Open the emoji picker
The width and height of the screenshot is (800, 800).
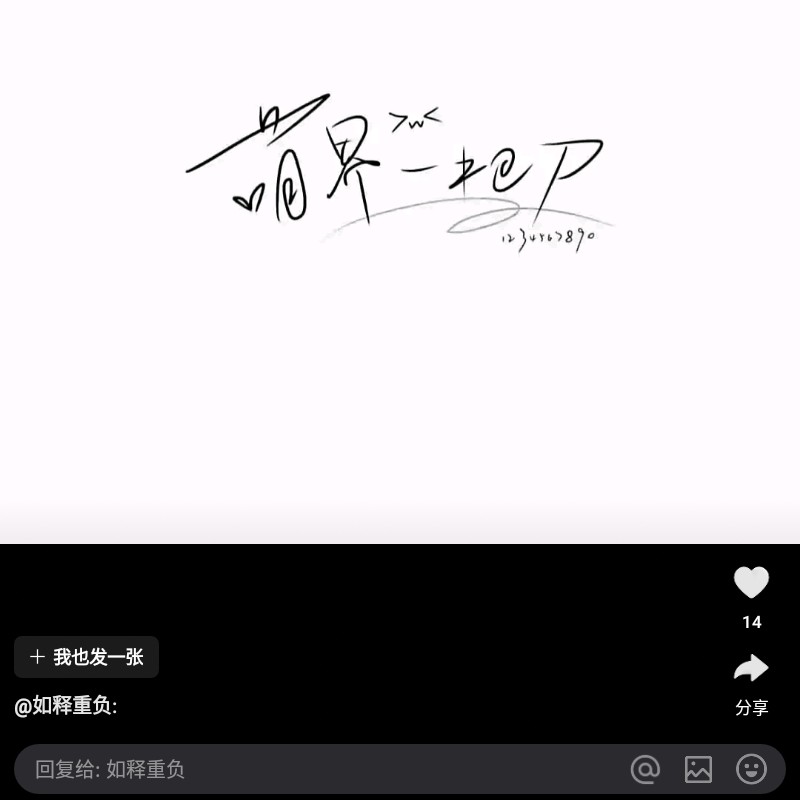pos(751,769)
